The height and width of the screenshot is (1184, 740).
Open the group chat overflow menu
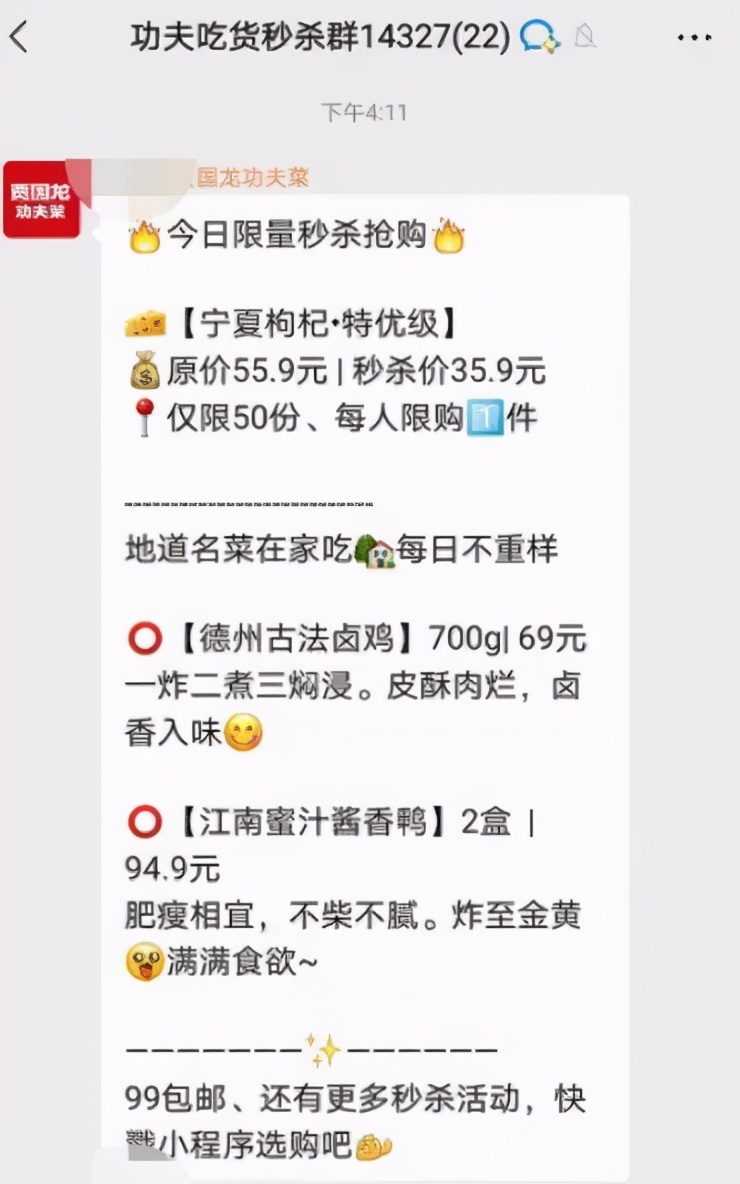pos(694,38)
